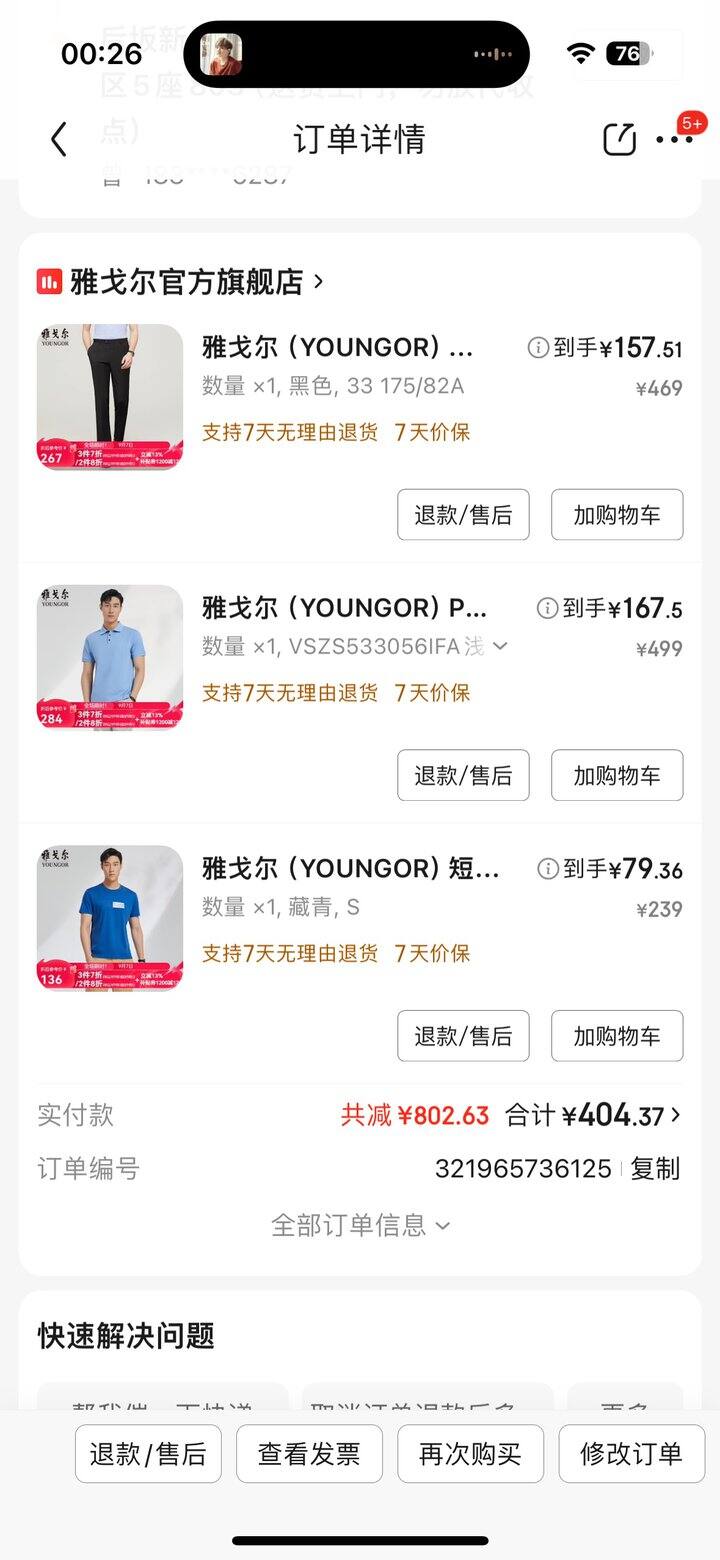The height and width of the screenshot is (1560, 720).
Task: Open the three-dot more menu
Action: [x=673, y=139]
